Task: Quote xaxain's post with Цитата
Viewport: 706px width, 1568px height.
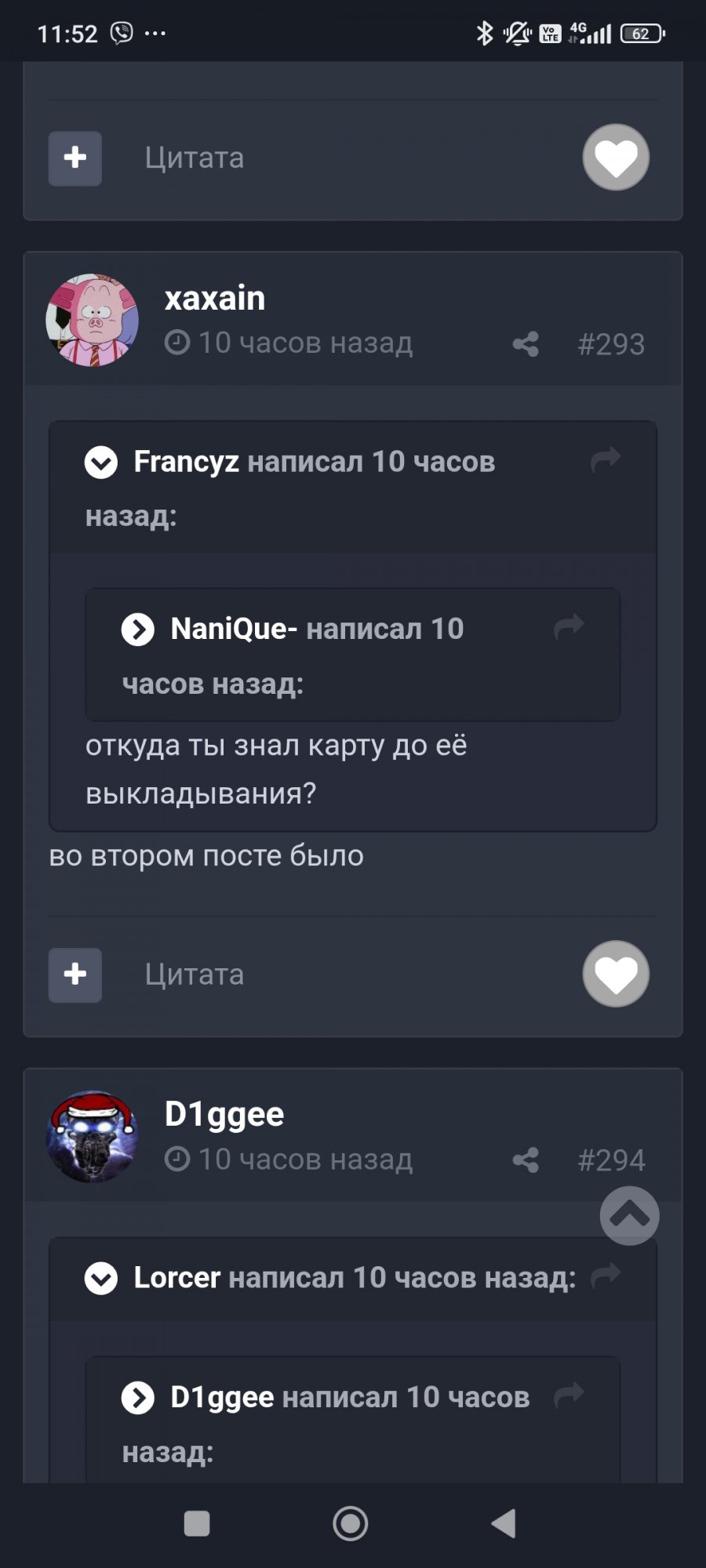Action: (x=195, y=975)
